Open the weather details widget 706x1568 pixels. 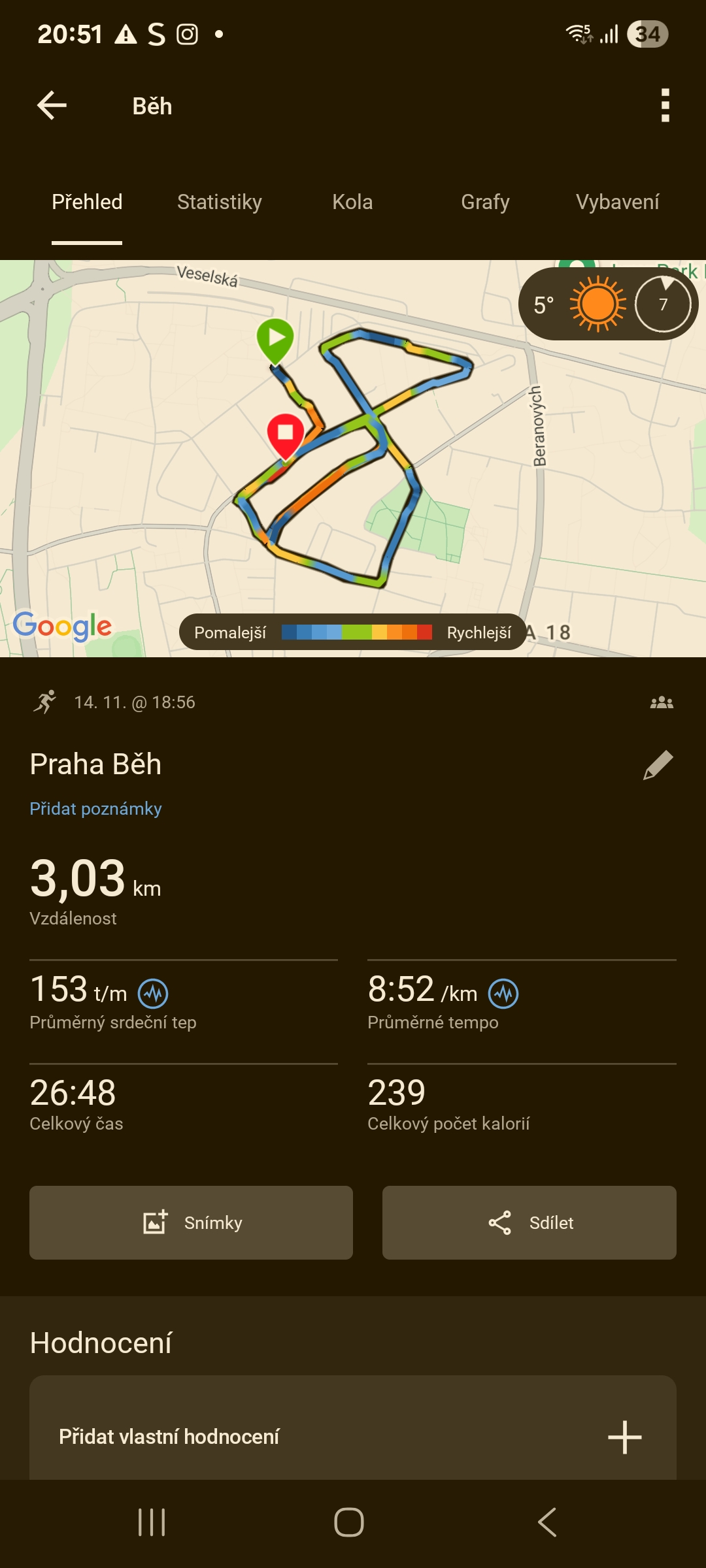[608, 304]
